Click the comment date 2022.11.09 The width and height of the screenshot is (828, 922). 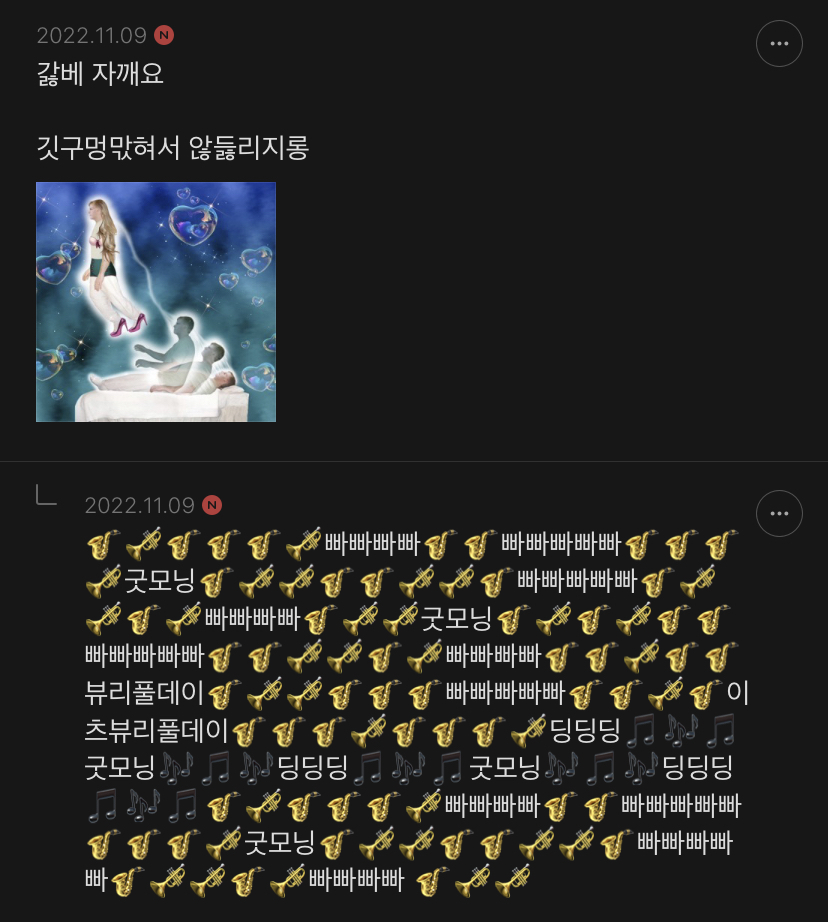[x=140, y=505]
